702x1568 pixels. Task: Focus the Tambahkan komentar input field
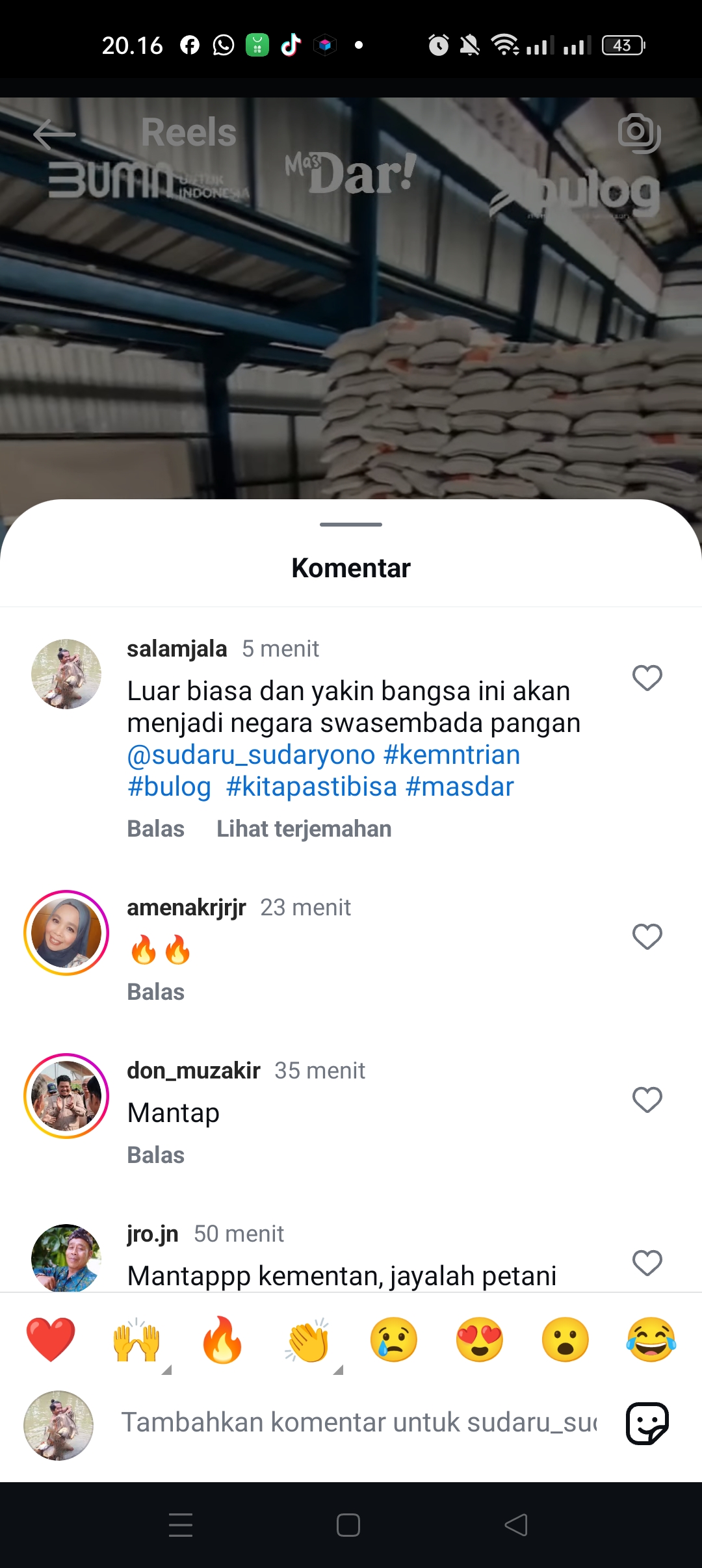(359, 1422)
